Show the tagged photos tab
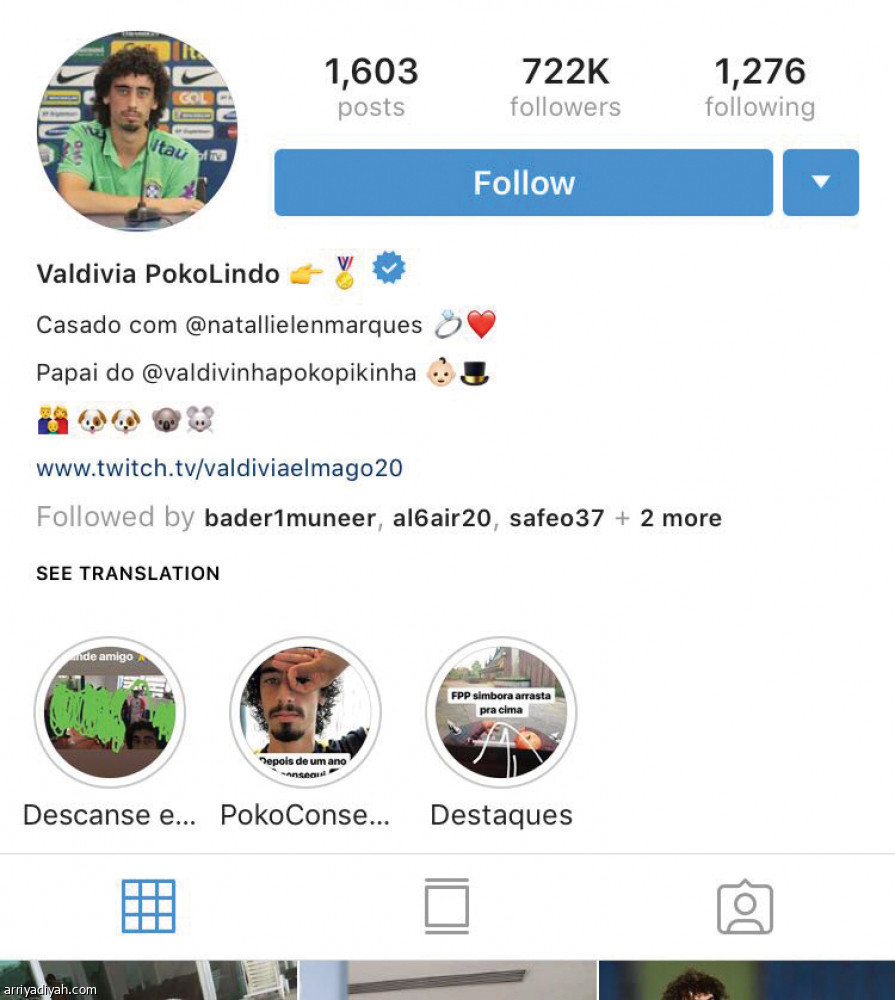895x1000 pixels. tap(745, 907)
